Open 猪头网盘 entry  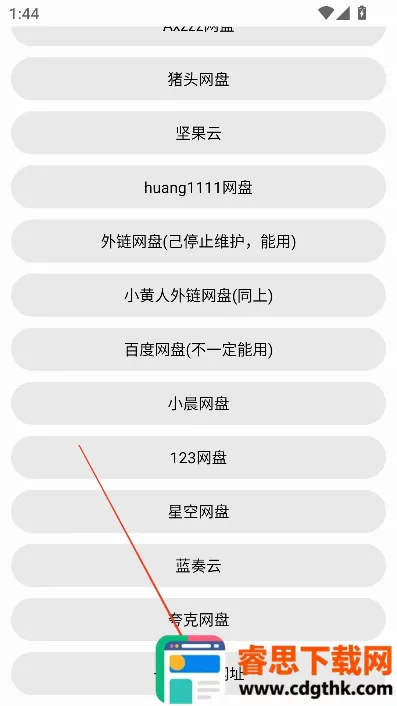pyautogui.click(x=198, y=79)
